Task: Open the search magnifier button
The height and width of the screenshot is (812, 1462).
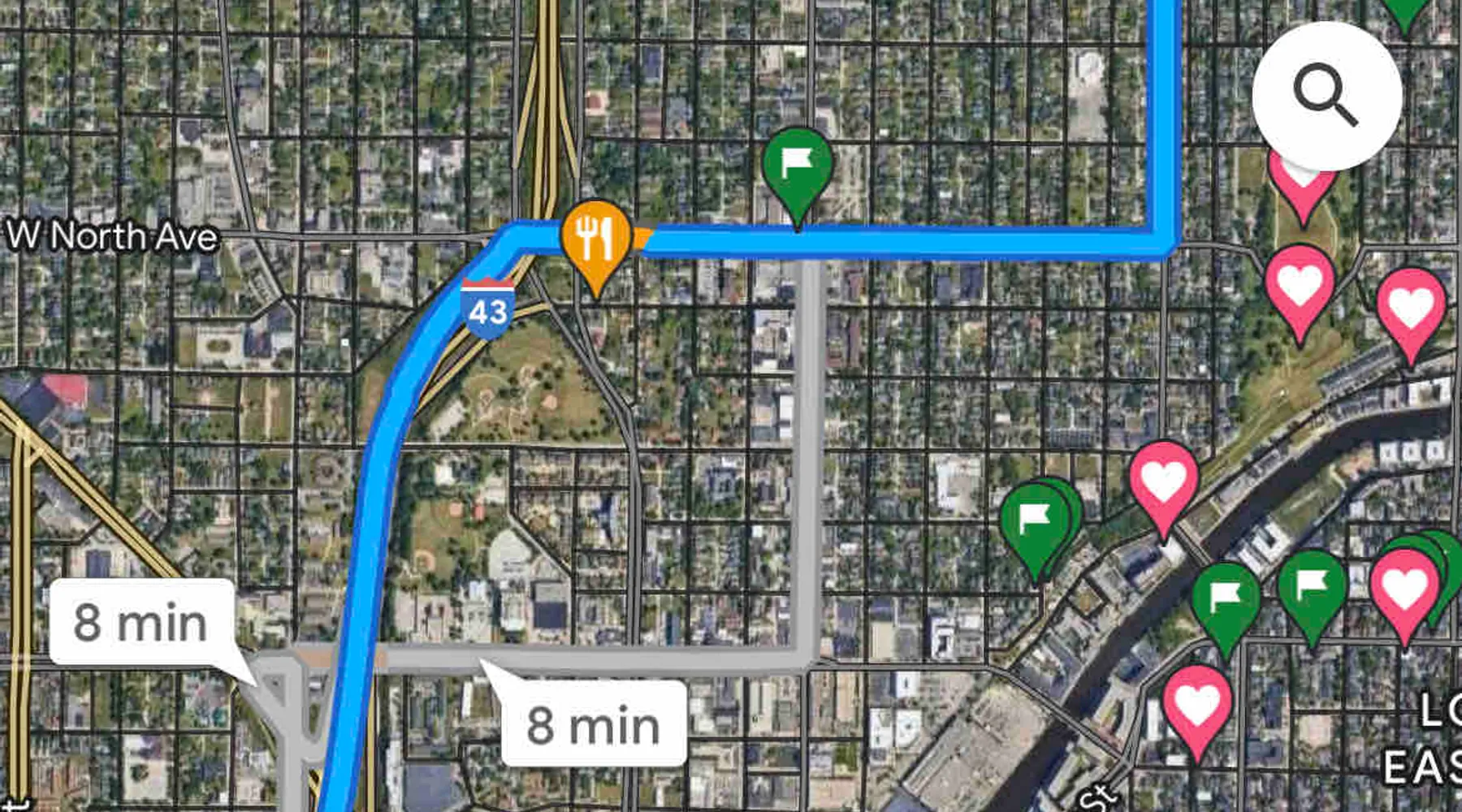Action: 1326,97
